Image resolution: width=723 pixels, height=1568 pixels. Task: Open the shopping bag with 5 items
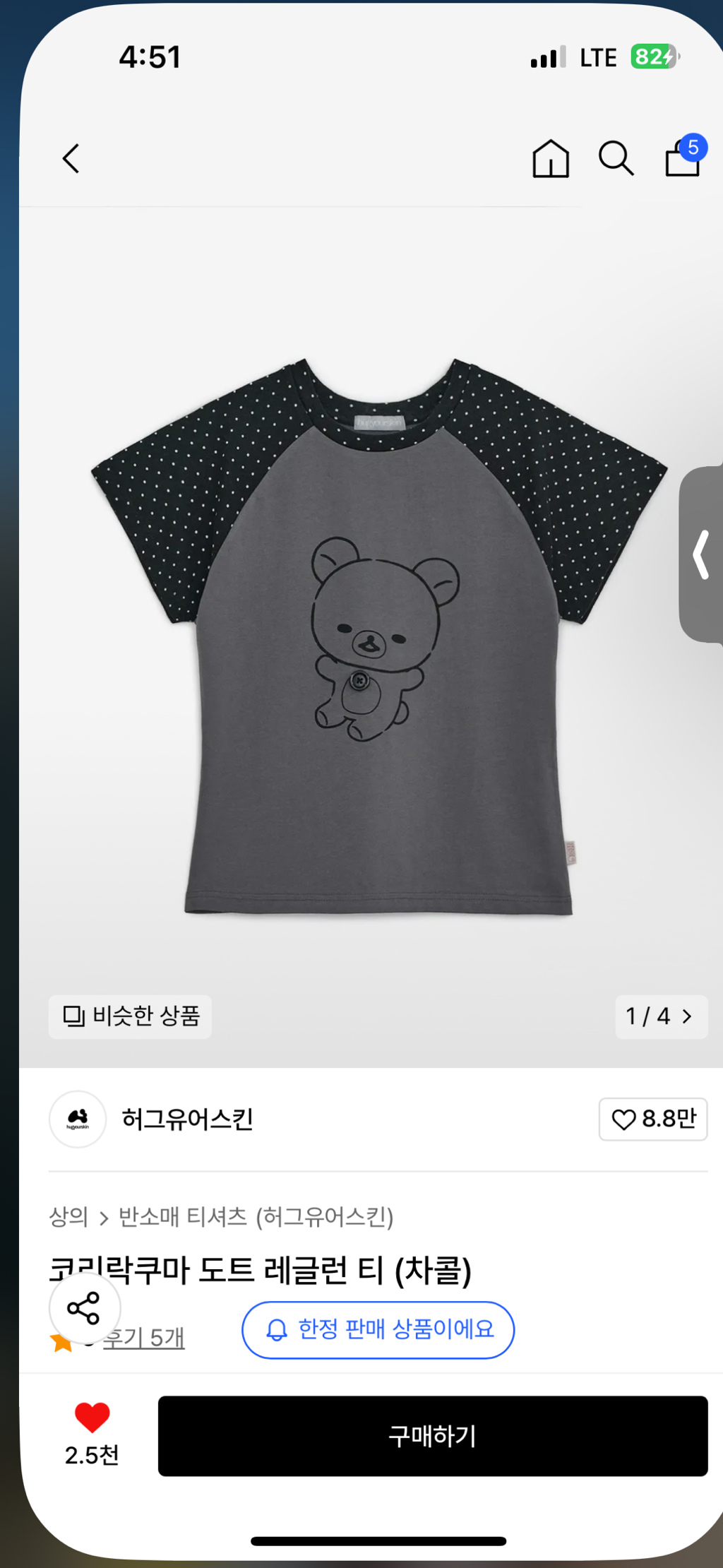coord(683,157)
